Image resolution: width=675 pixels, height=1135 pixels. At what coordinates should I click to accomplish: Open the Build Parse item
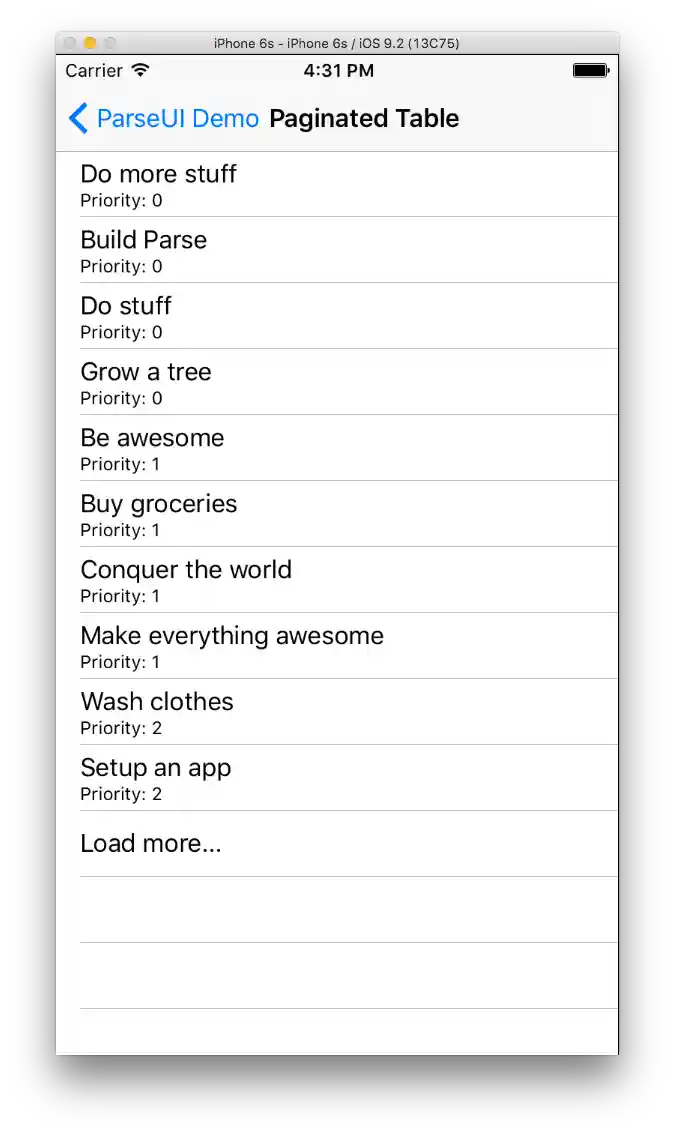(x=337, y=250)
